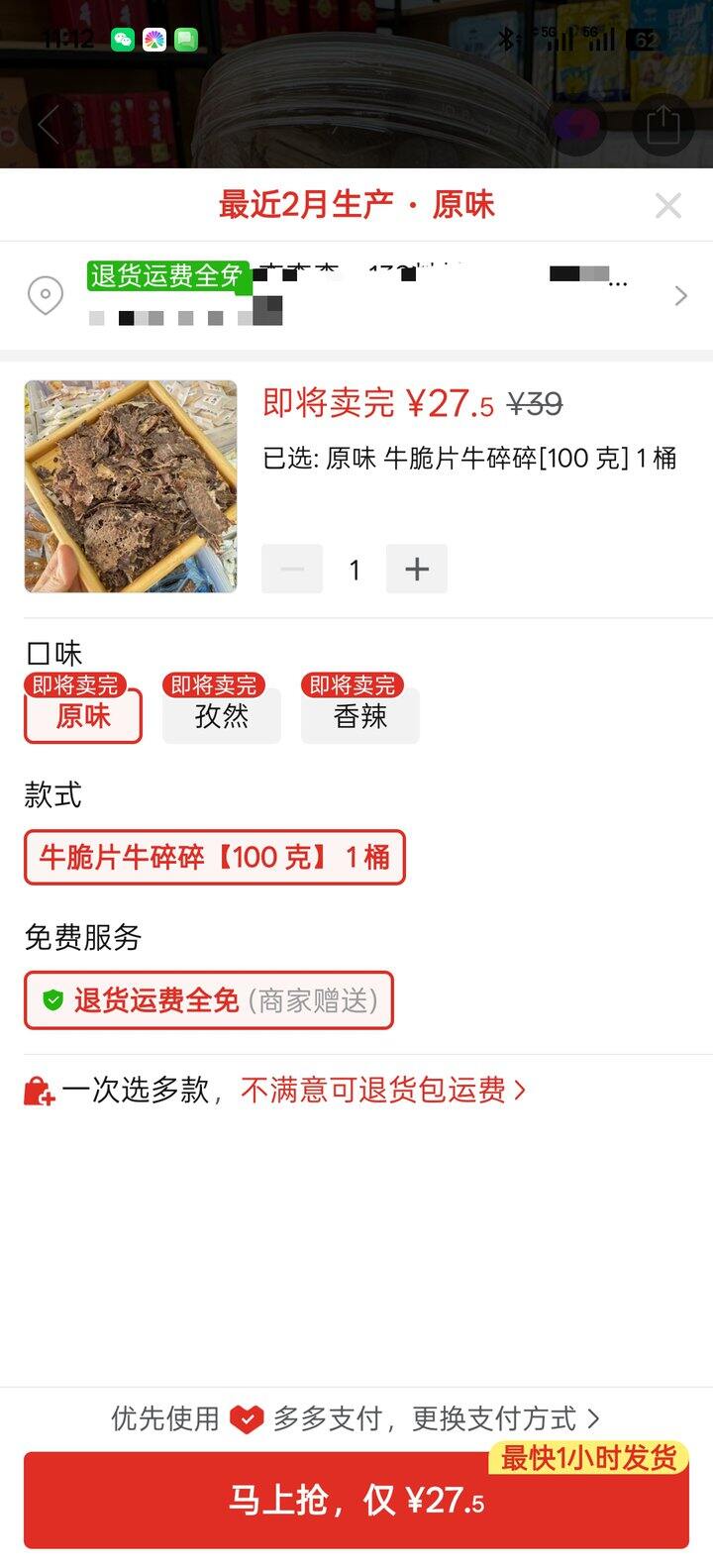
Task: Tap the plus icon to increase quantity
Action: tap(416, 569)
